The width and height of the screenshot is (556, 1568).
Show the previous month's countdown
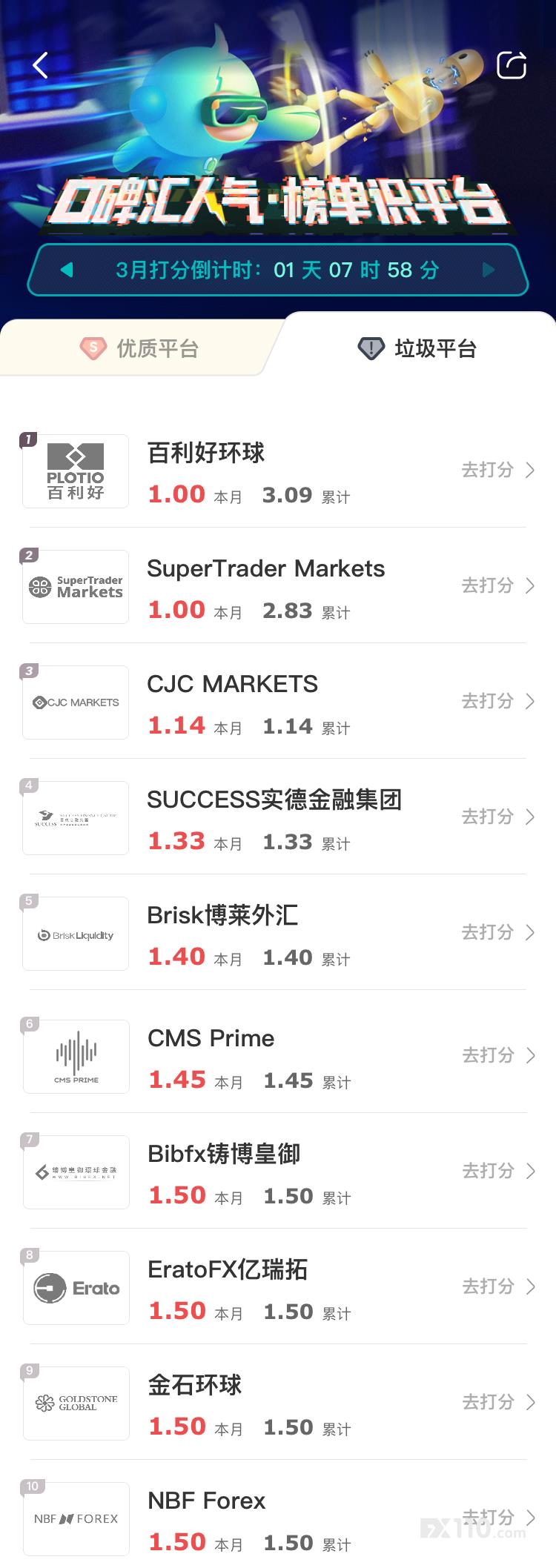67,270
